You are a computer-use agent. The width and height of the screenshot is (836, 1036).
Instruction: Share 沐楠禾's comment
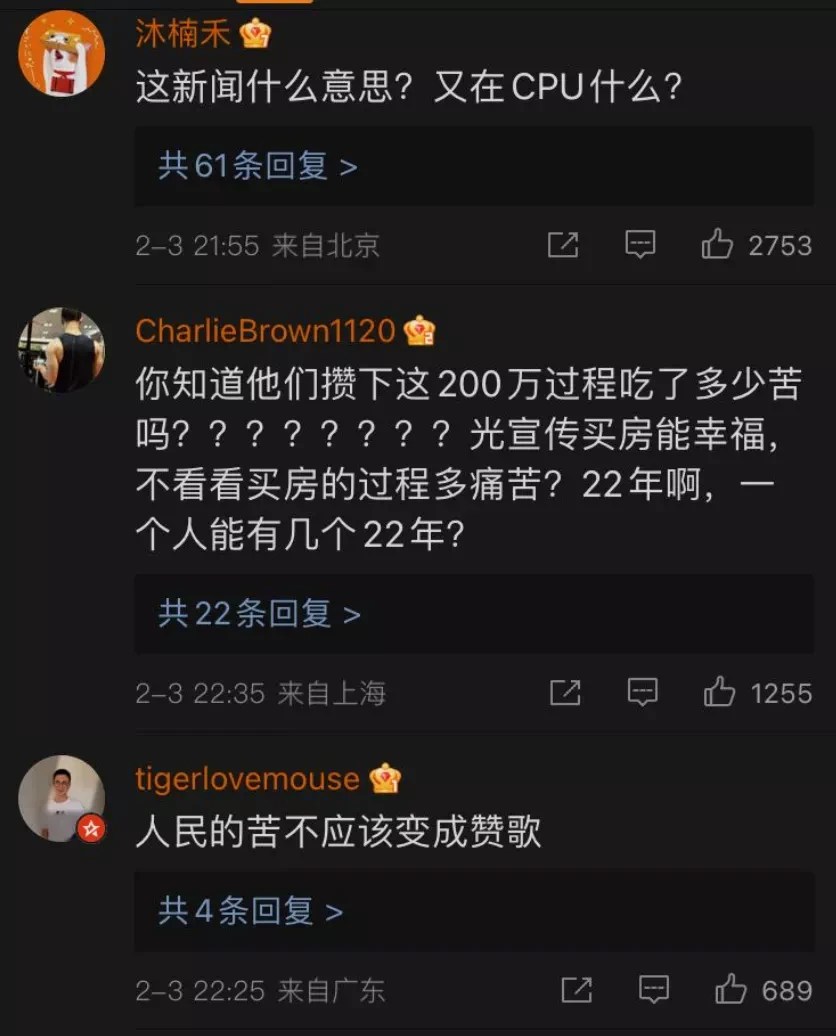click(x=563, y=245)
